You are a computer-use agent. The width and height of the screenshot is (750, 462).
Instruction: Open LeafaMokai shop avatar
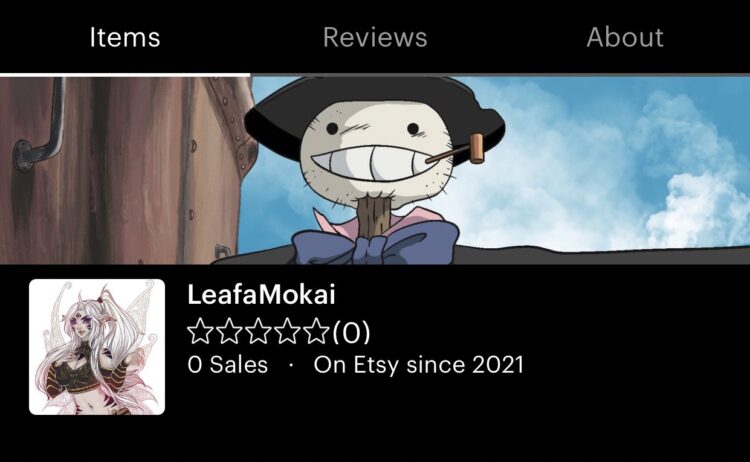[x=97, y=346]
